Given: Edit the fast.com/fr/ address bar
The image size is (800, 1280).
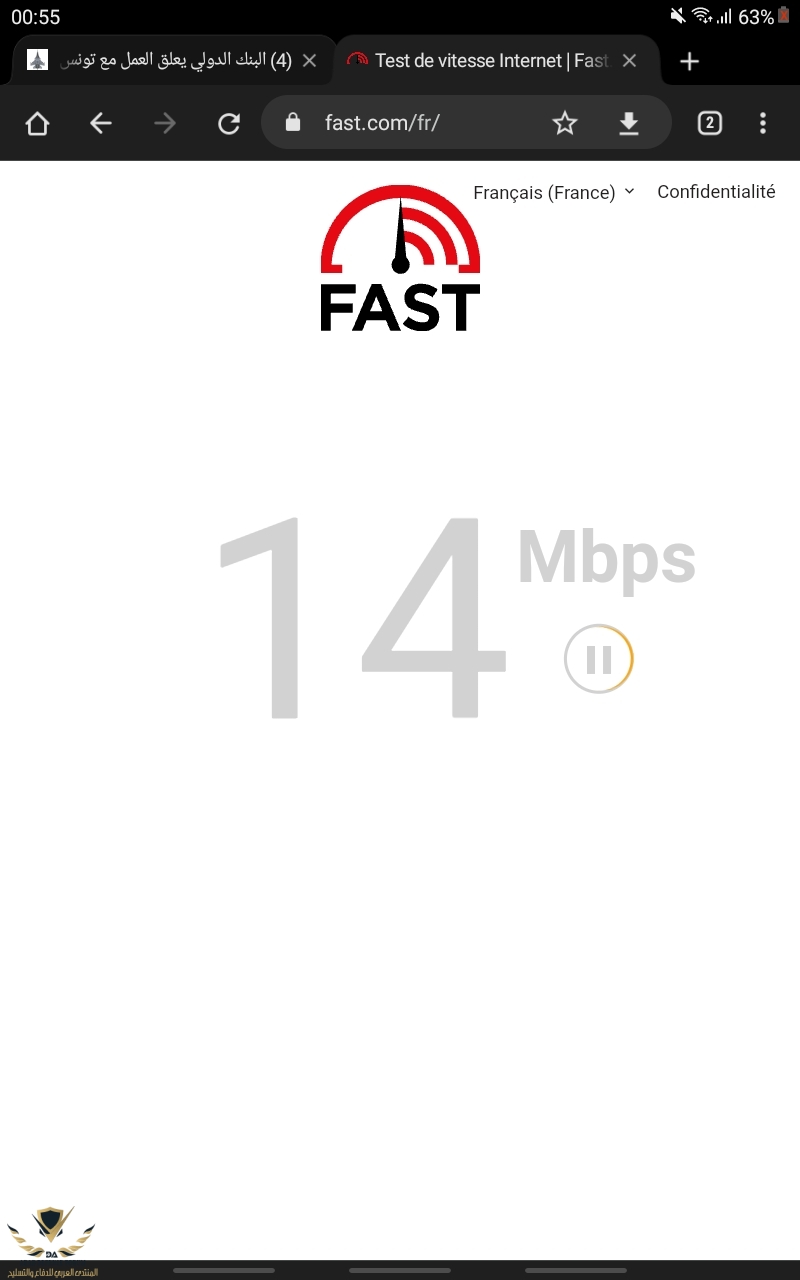Looking at the screenshot, I should tap(420, 123).
